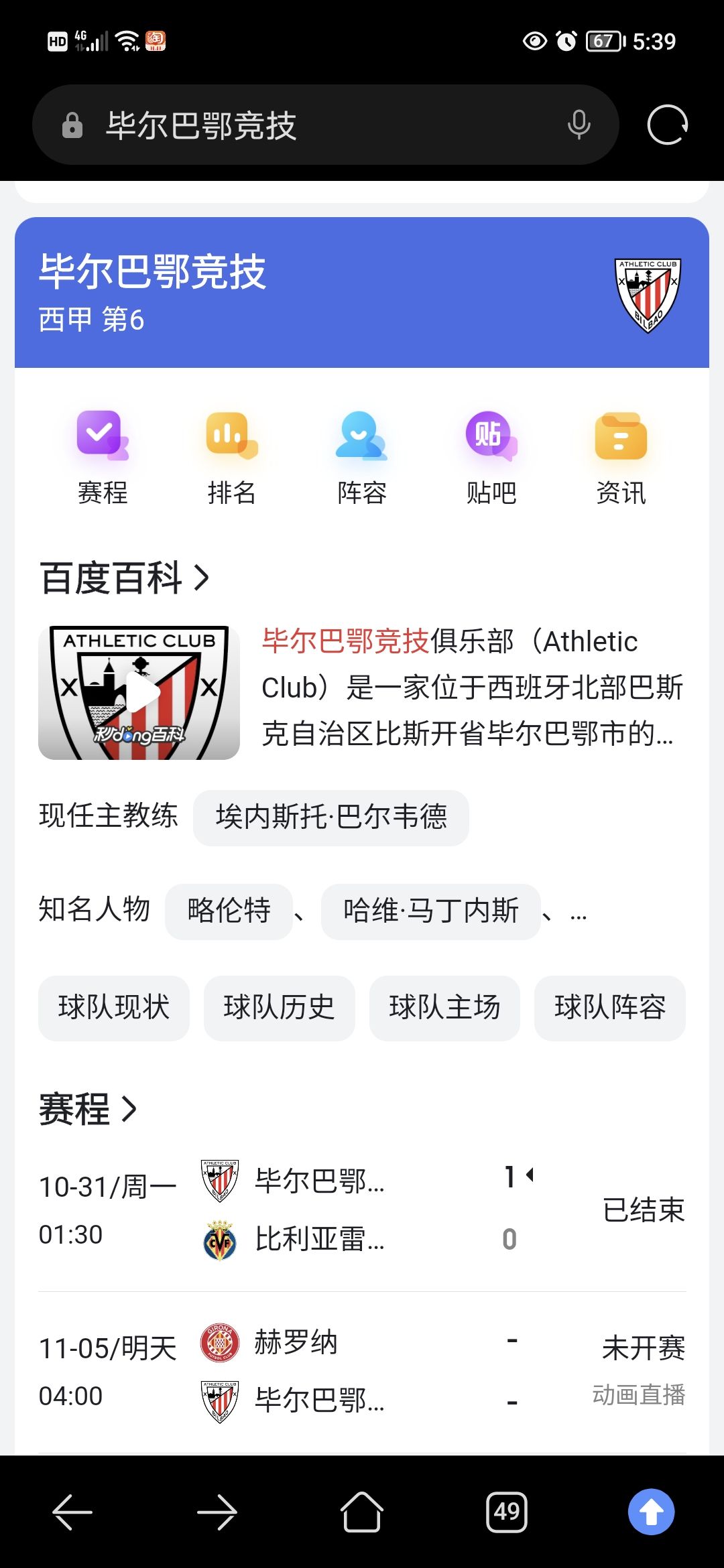Open the 贴吧 forum shortcut

click(x=491, y=457)
